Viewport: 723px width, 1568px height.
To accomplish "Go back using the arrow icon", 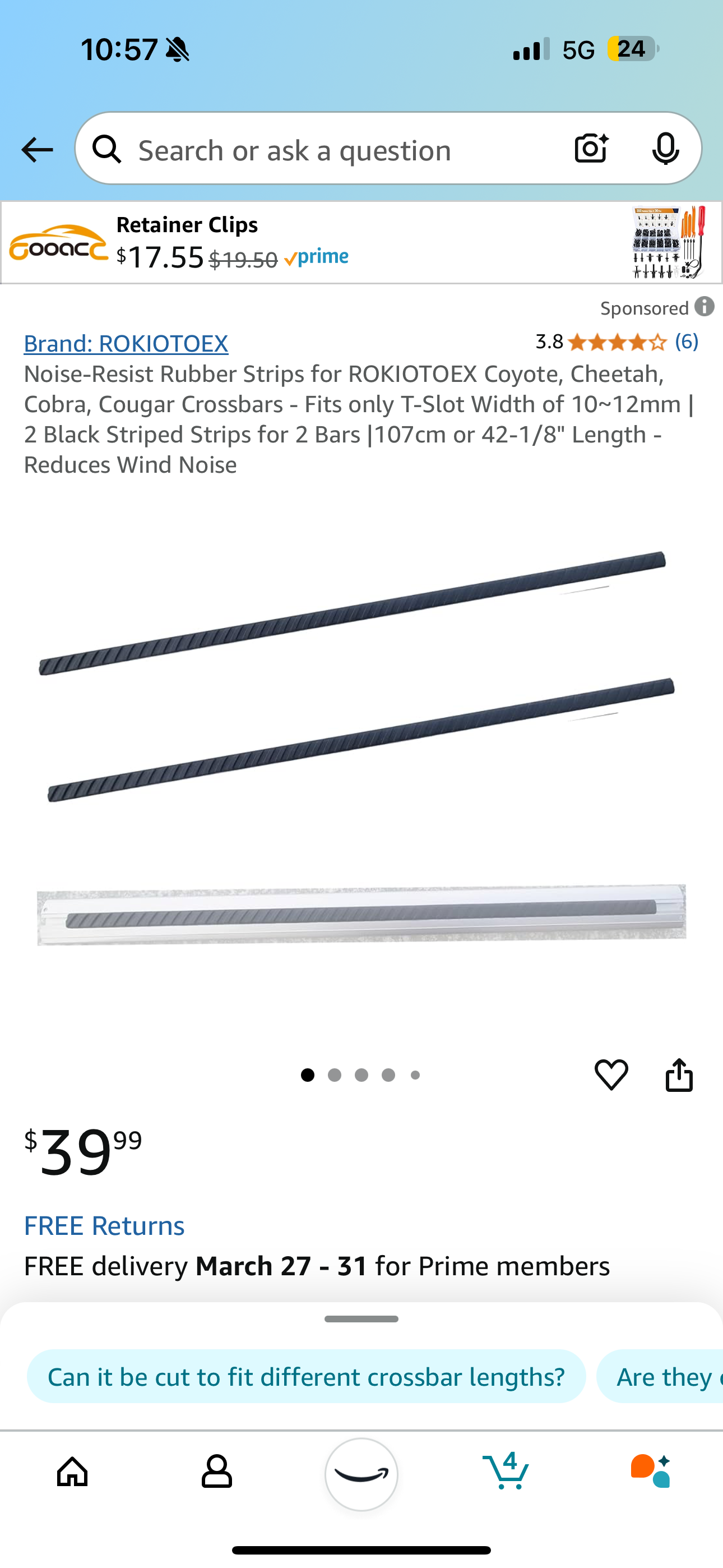I will coord(36,150).
